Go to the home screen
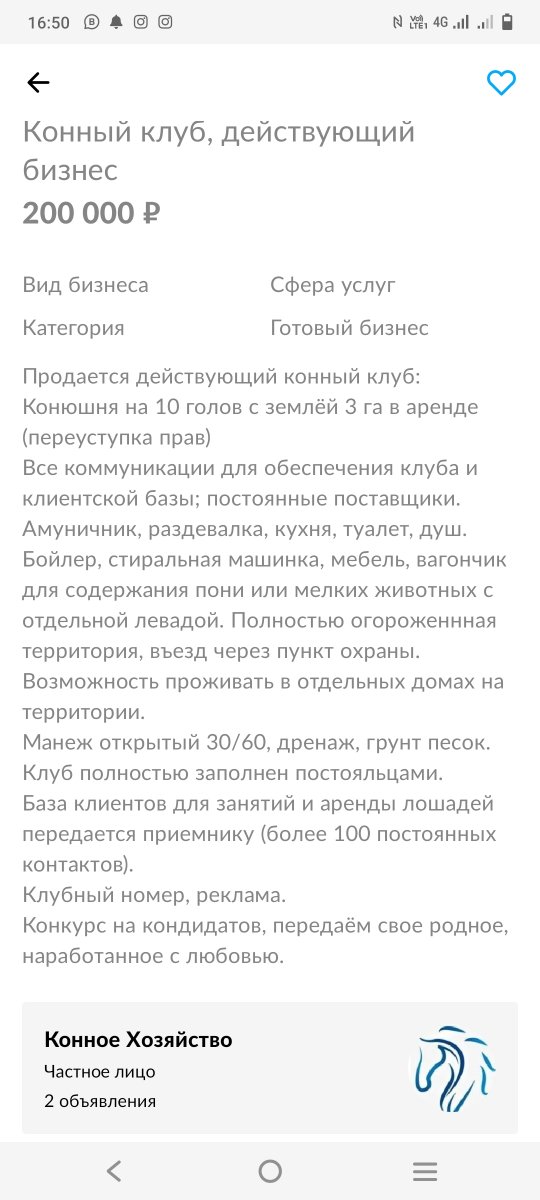Screen dimensions: 540x1200 [x=270, y=1171]
